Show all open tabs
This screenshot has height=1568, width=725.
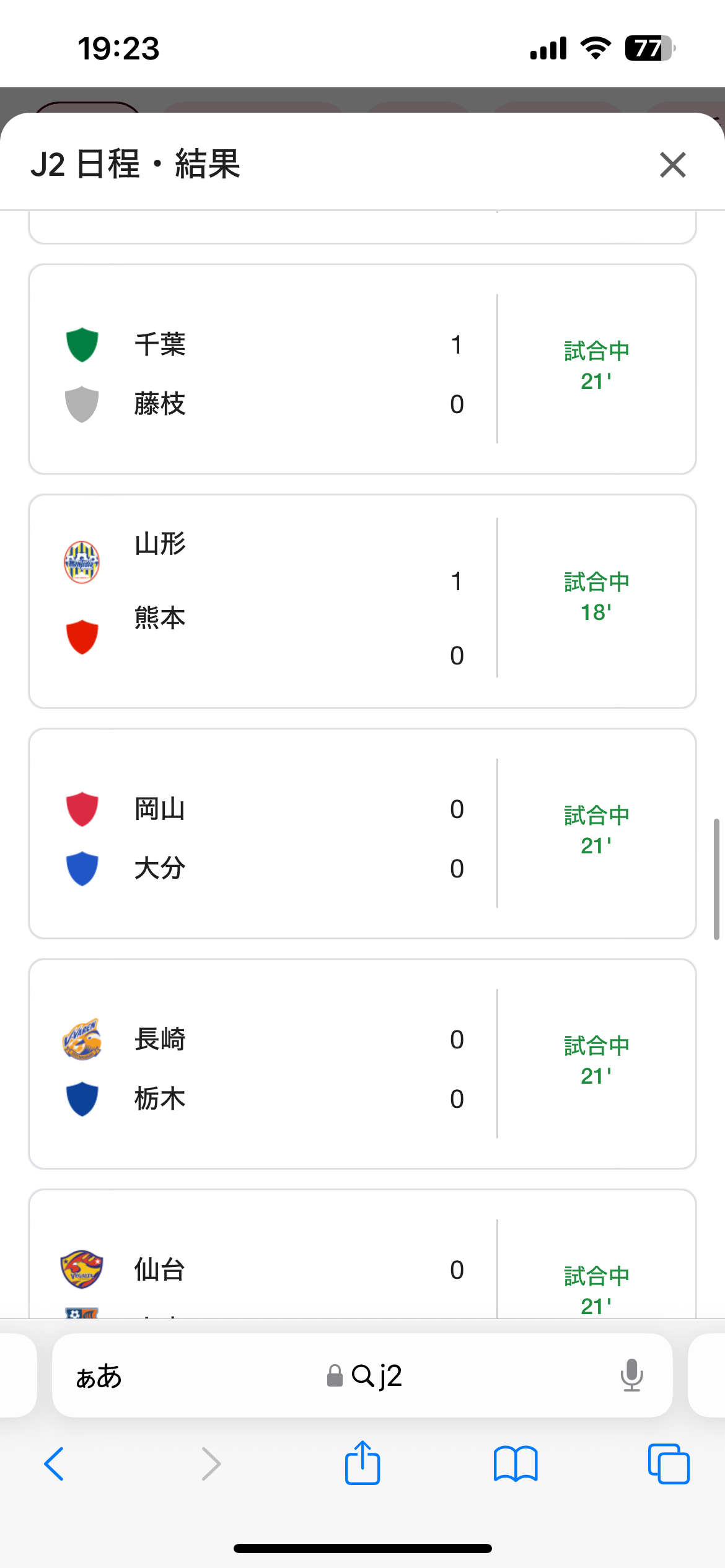click(x=669, y=1464)
